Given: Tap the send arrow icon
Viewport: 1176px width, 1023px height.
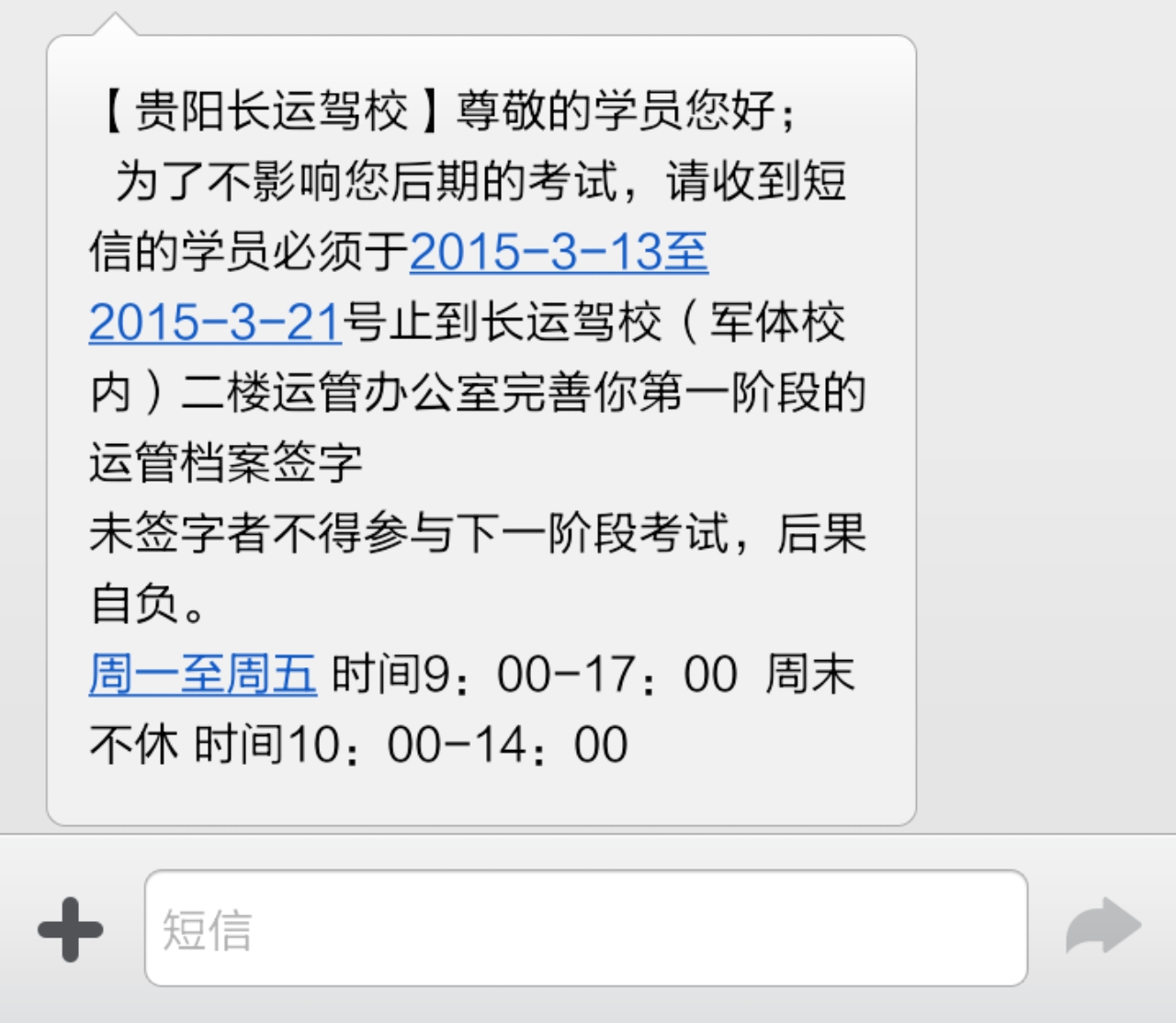Looking at the screenshot, I should click(1102, 926).
